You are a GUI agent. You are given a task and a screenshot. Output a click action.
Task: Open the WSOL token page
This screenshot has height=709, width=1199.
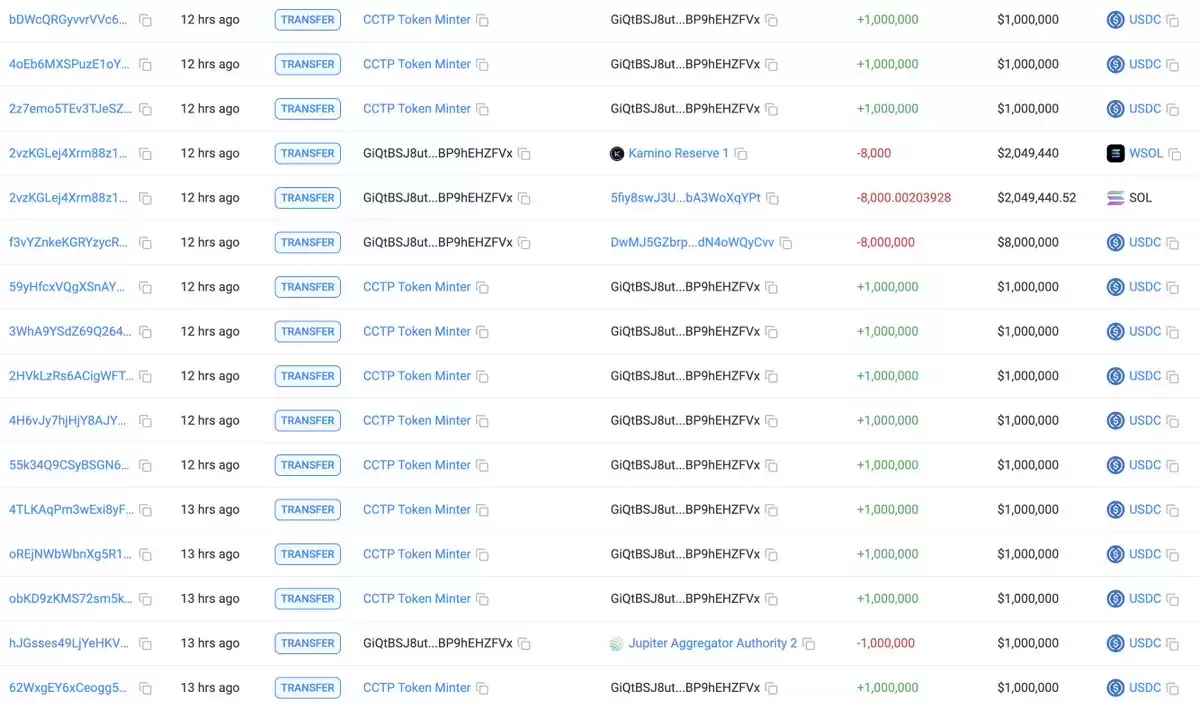[1145, 153]
